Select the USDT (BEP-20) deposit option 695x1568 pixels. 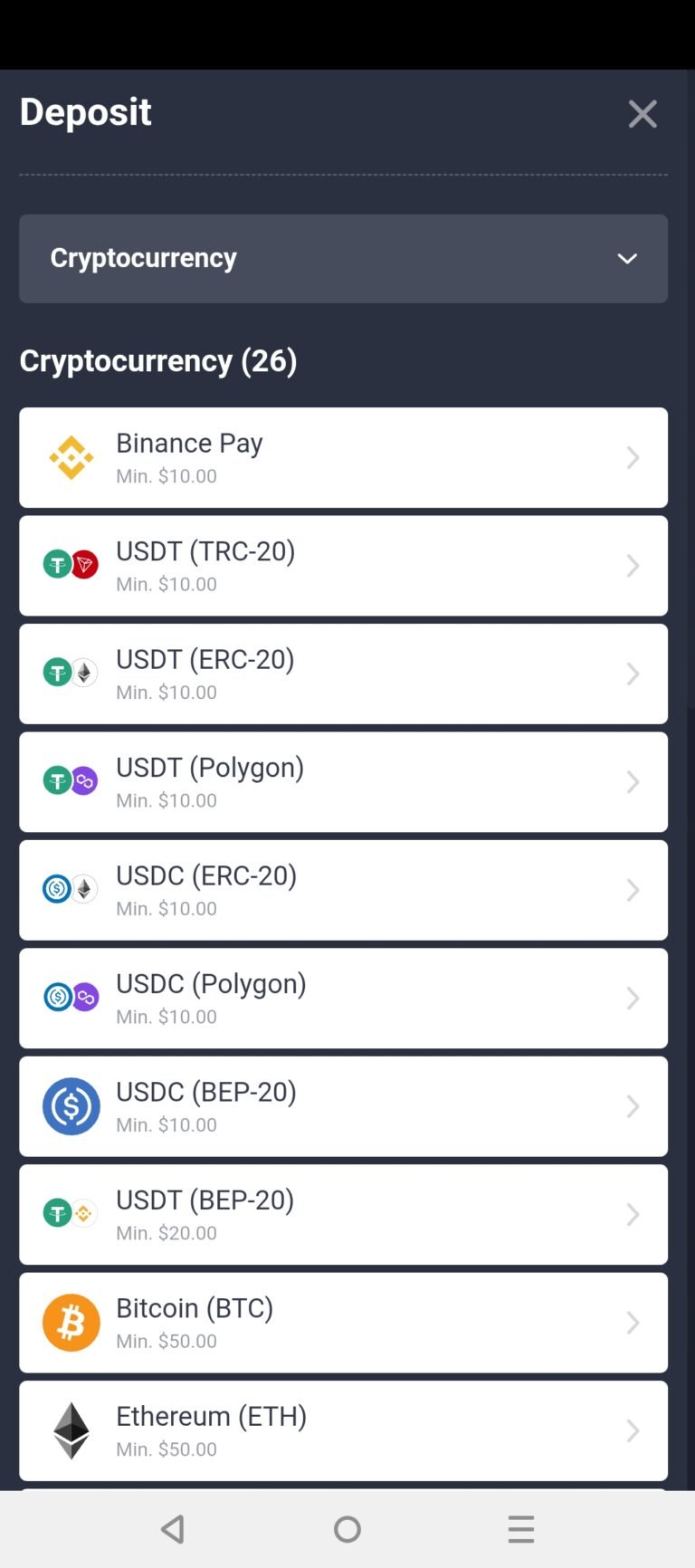pyautogui.click(x=347, y=1214)
